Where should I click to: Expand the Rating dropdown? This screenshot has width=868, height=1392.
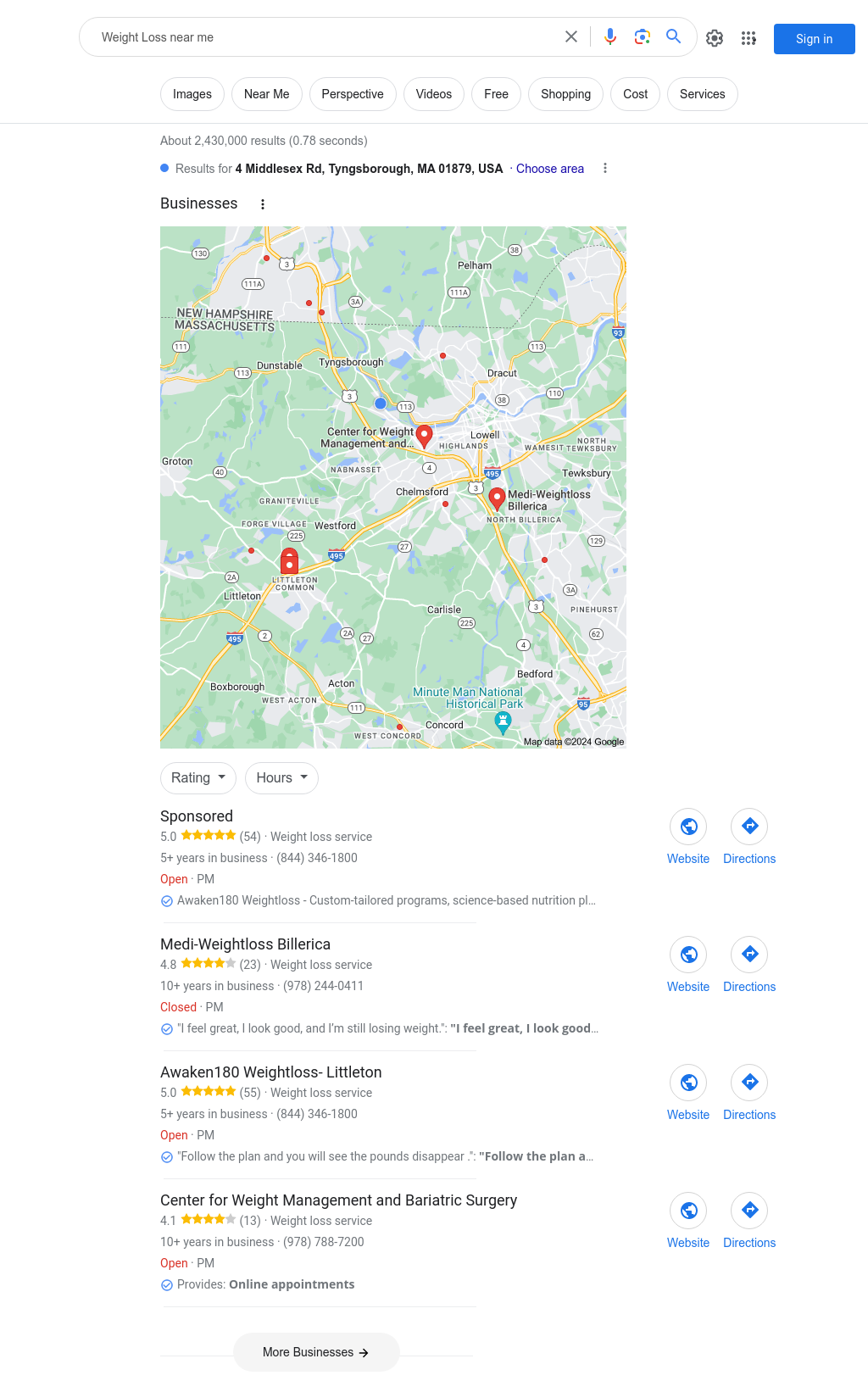click(198, 778)
